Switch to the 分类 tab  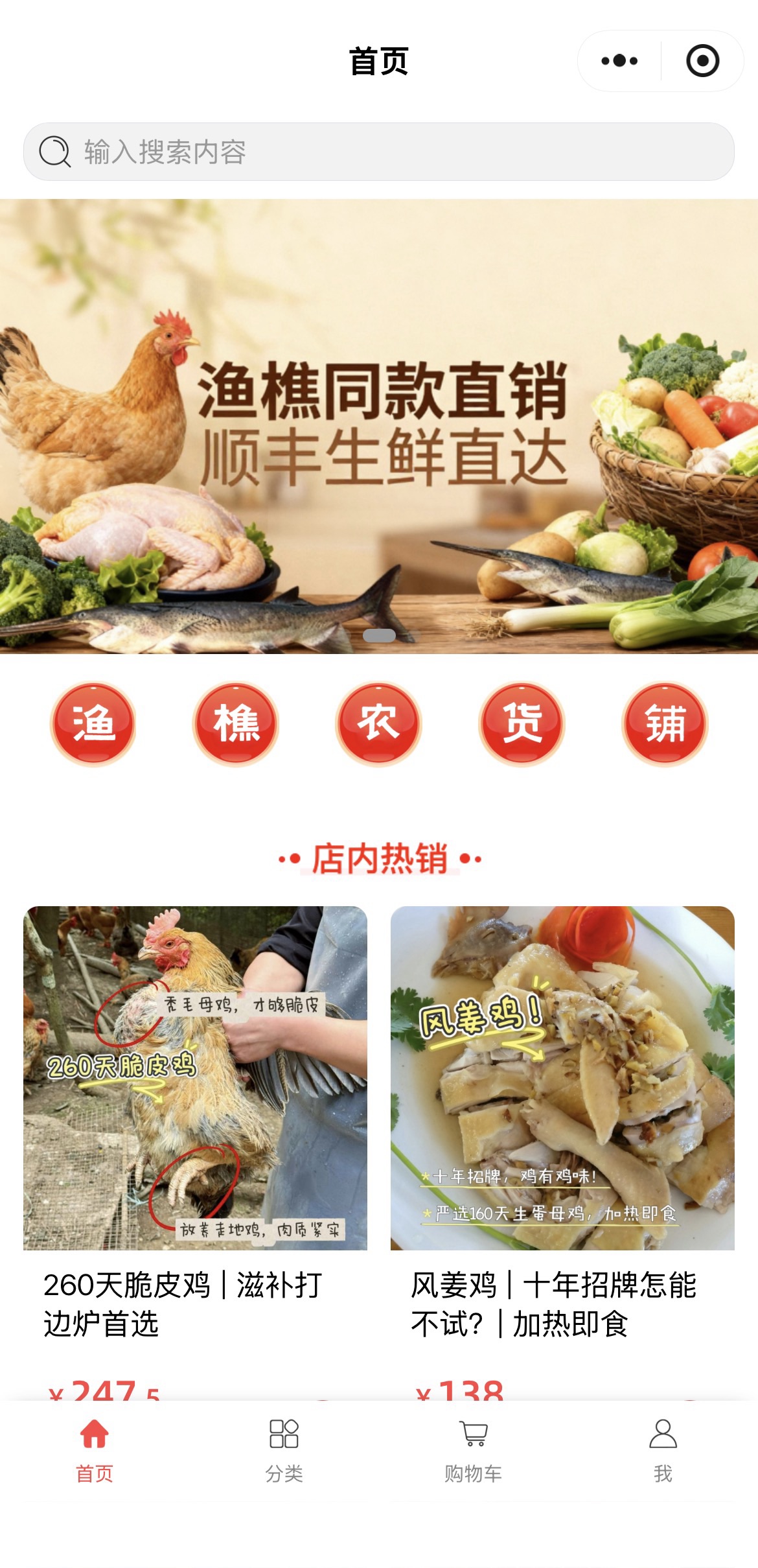(x=284, y=1449)
